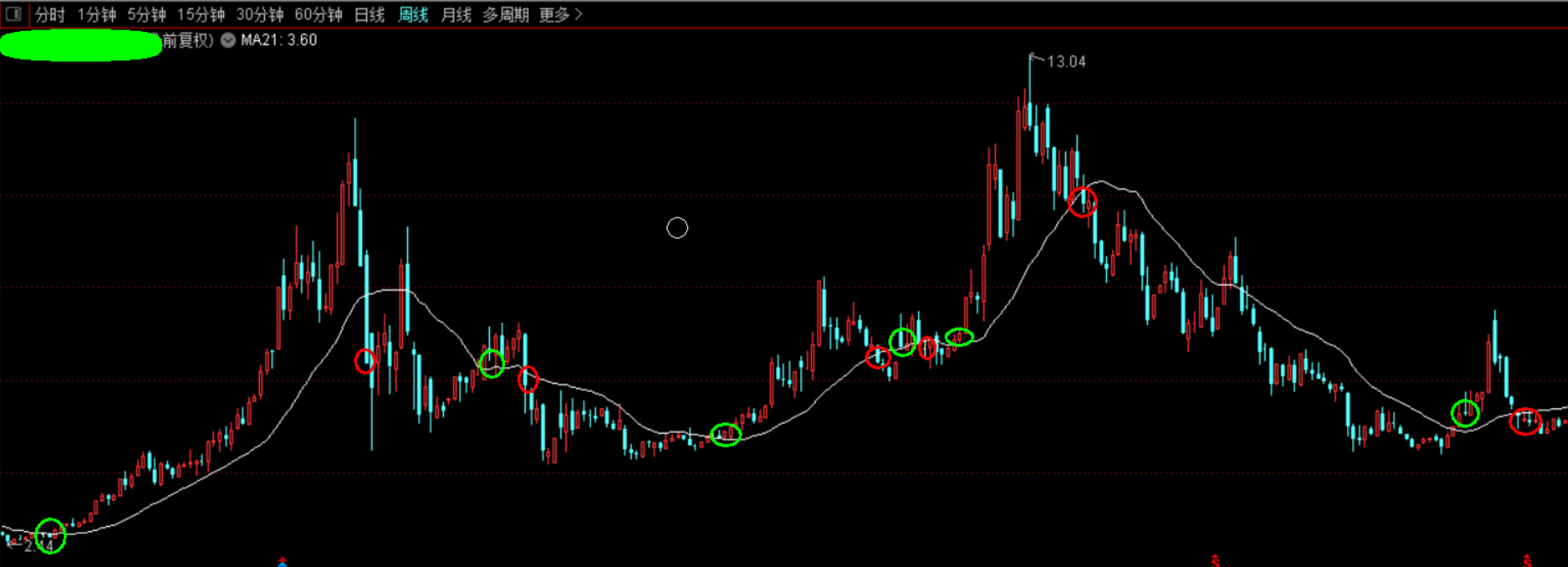Select the 周线 weekly tab
The width and height of the screenshot is (1568, 567).
point(413,15)
